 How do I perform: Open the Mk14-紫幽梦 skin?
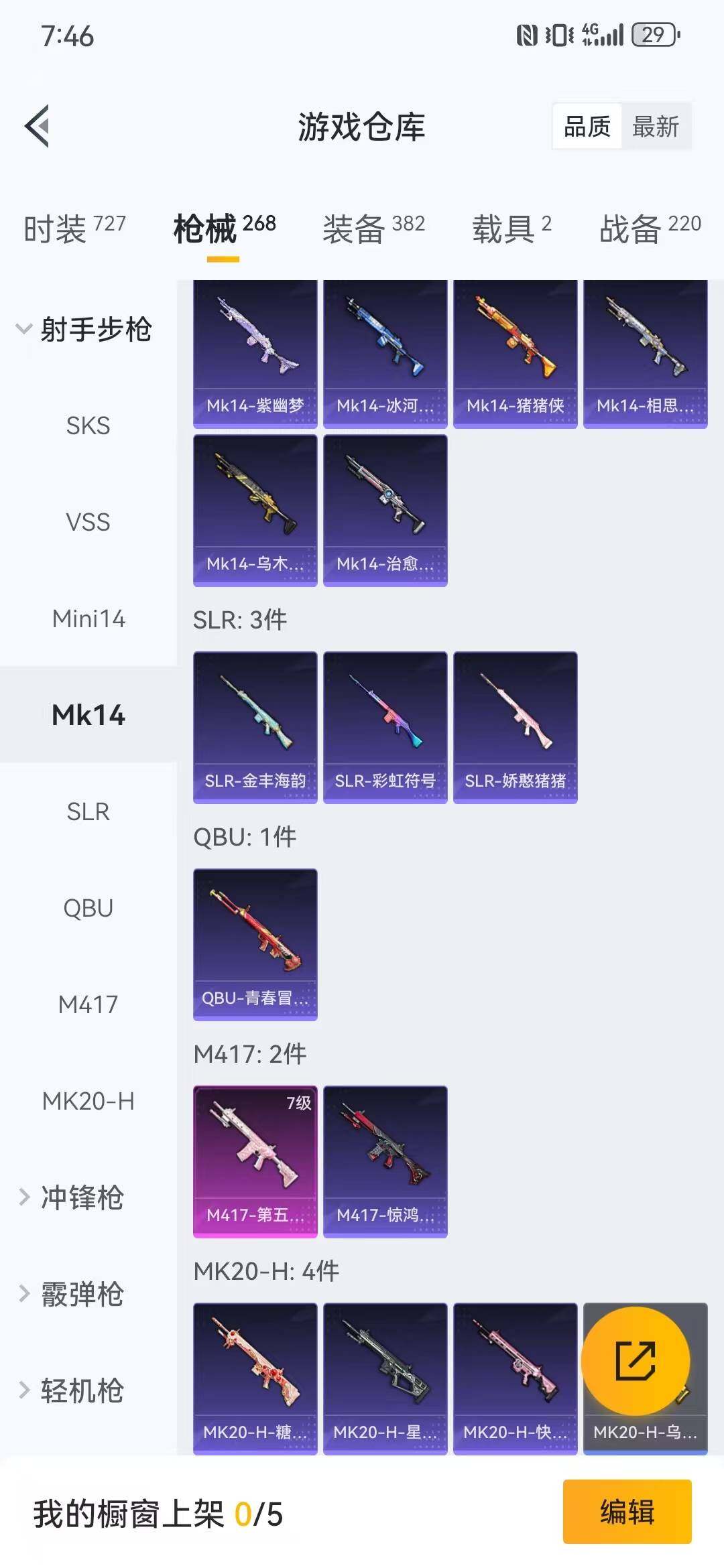(255, 354)
